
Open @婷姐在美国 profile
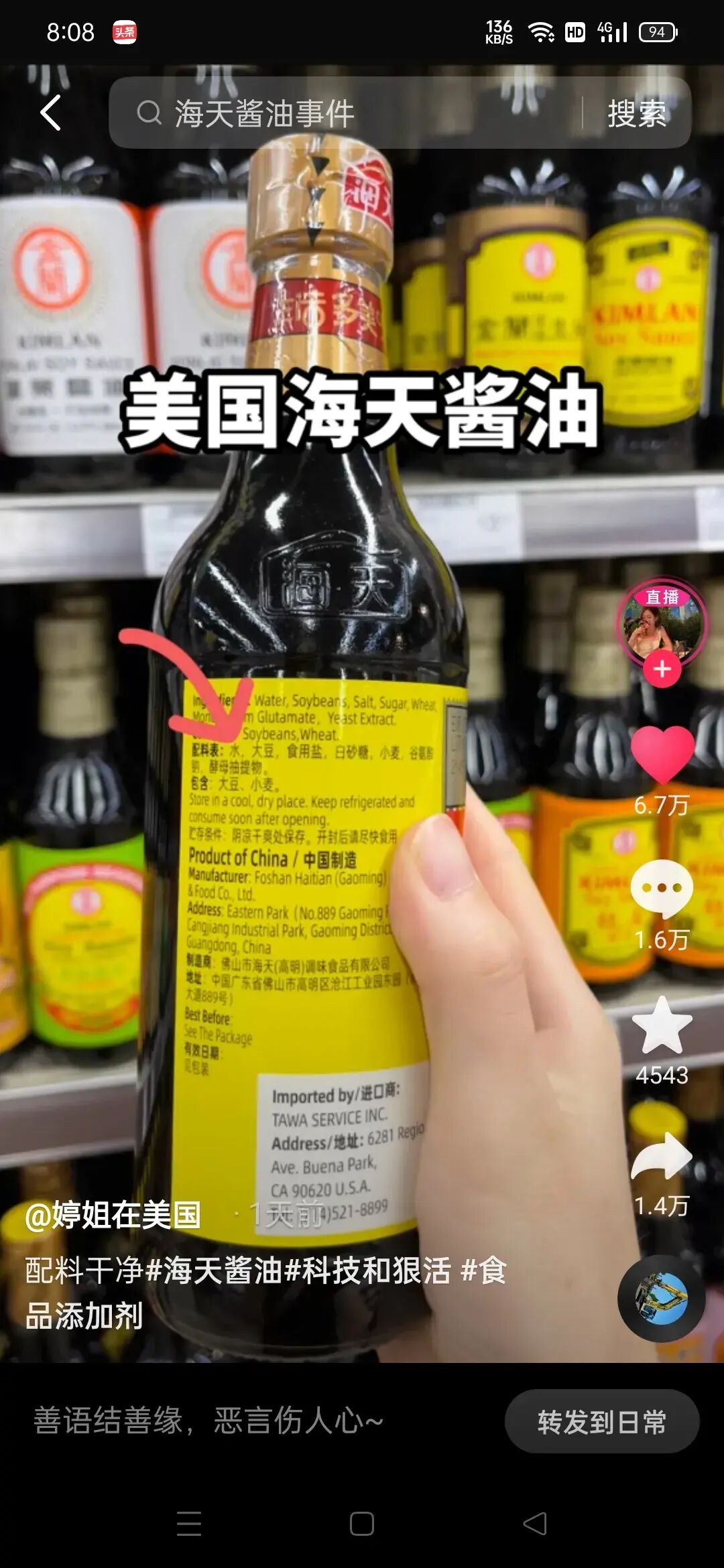pyautogui.click(x=113, y=1215)
